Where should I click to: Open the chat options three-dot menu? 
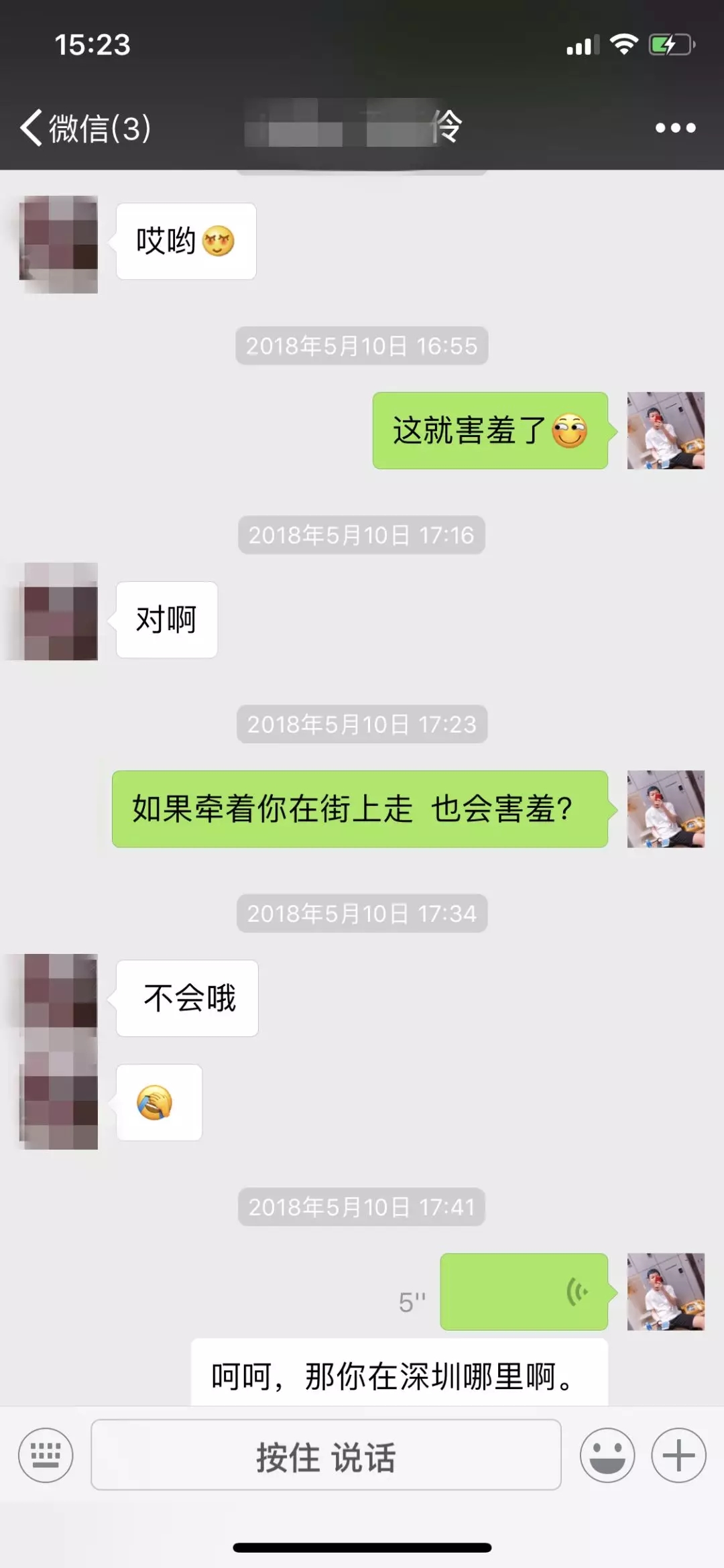675,127
